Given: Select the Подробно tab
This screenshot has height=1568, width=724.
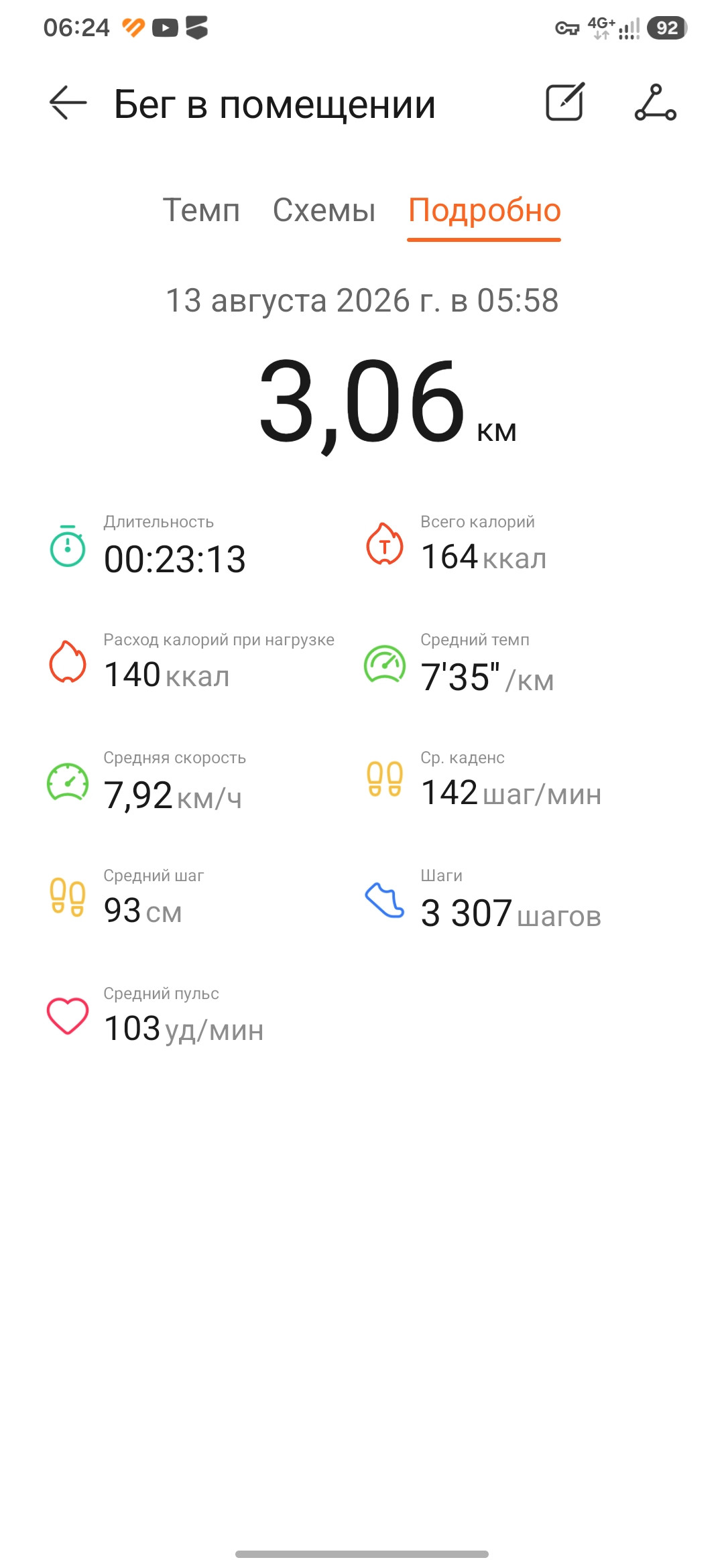Looking at the screenshot, I should coord(484,212).
